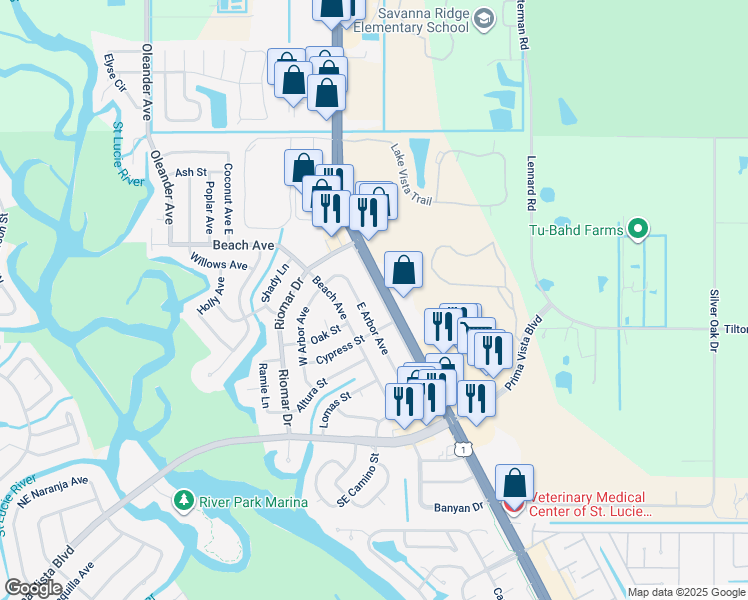Open the Veterinary Medical Center of St. Lucie label
The height and width of the screenshot is (600, 748).
(590, 504)
